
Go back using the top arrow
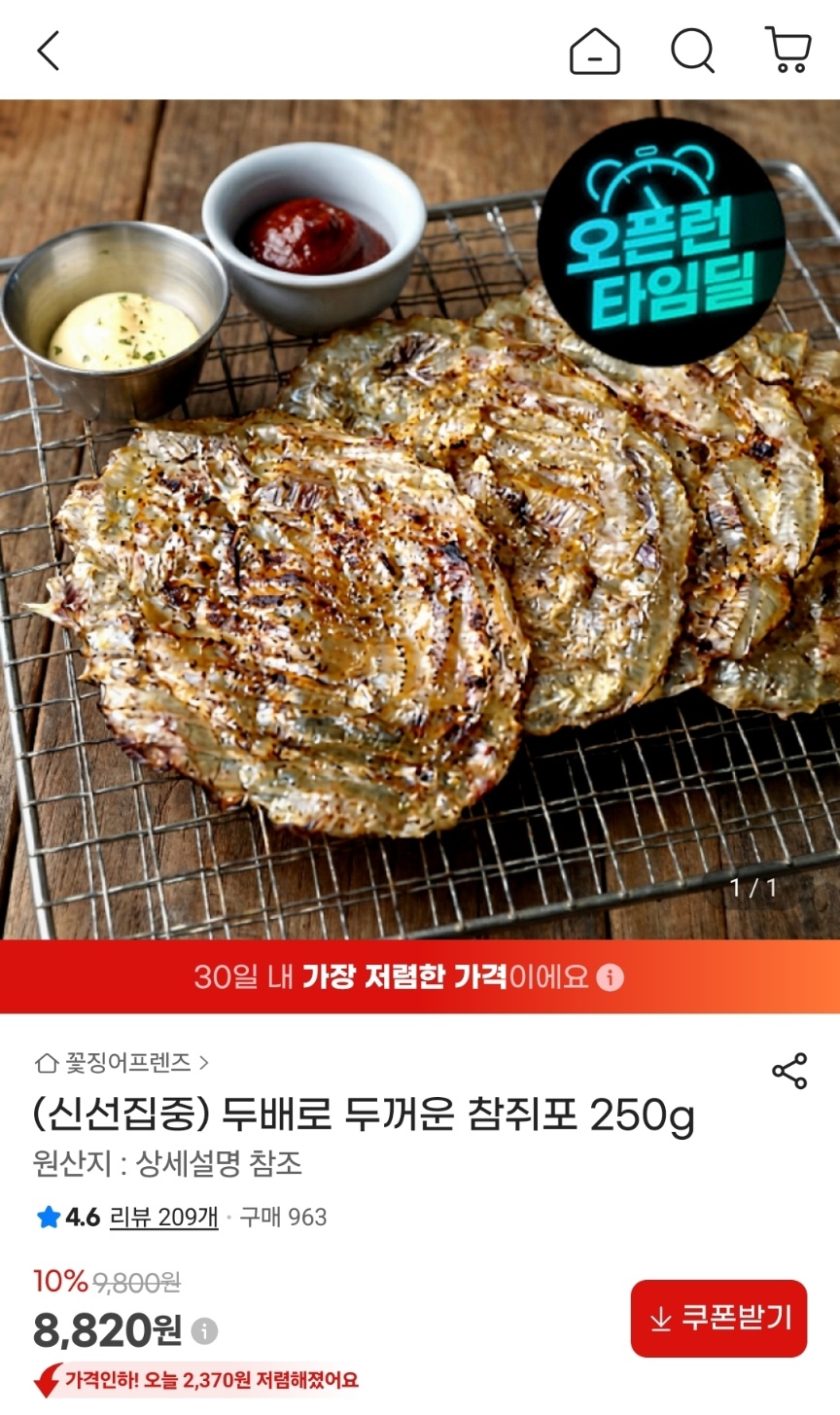(x=49, y=51)
